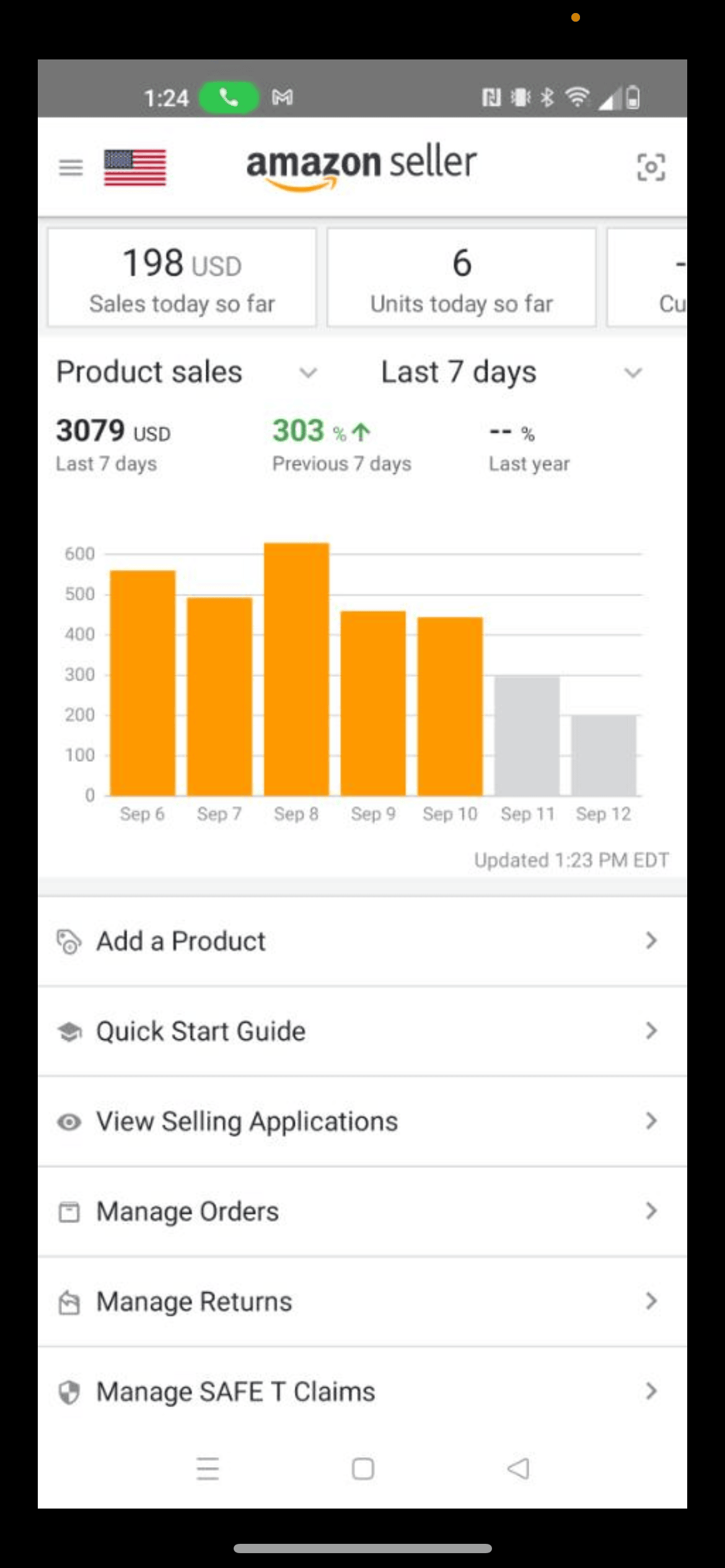This screenshot has height=1568, width=725.
Task: Open Manage Returns
Action: point(362,1302)
